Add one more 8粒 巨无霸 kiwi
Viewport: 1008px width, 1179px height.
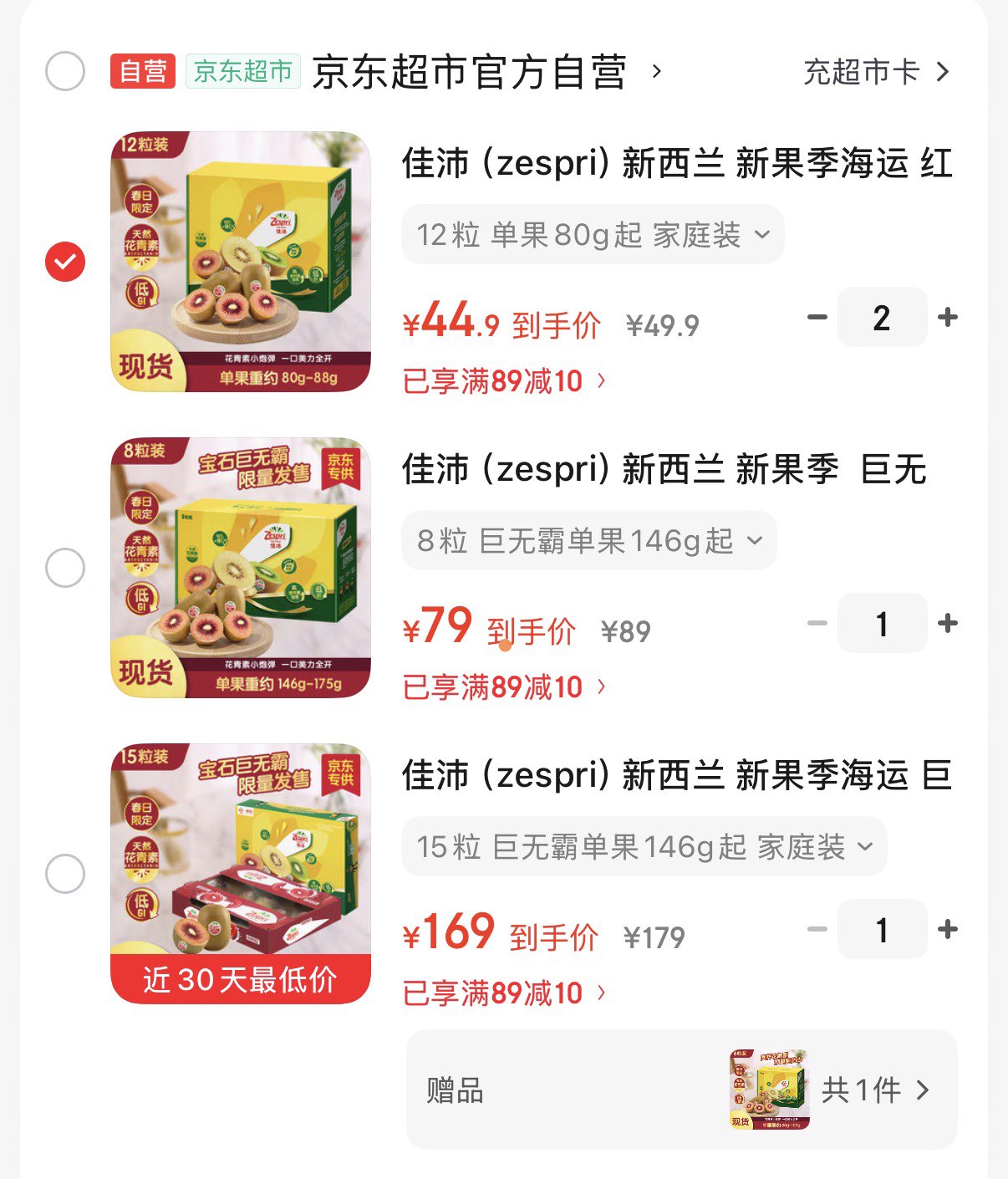point(948,624)
